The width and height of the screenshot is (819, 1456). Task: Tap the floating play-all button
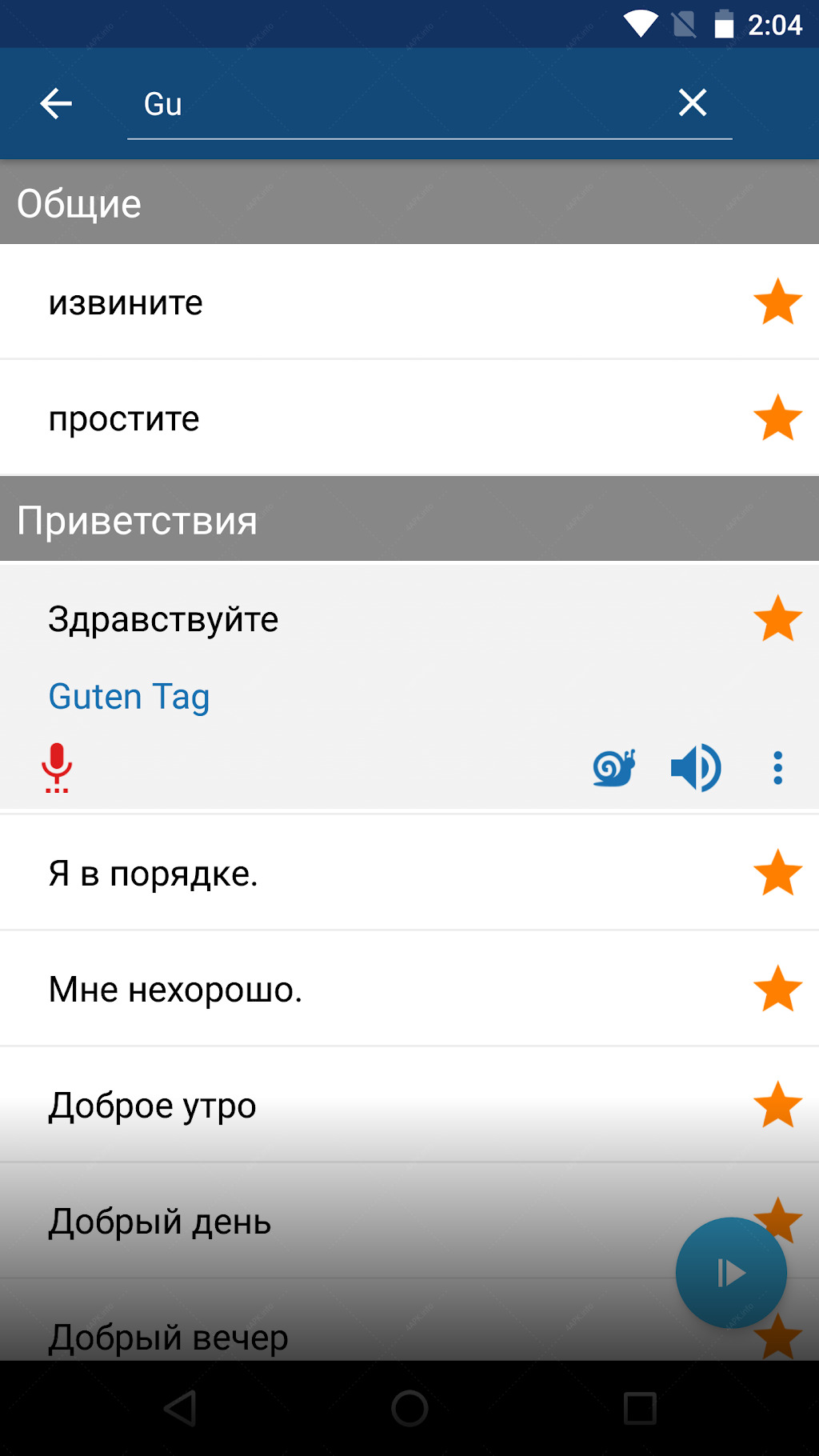click(731, 1273)
